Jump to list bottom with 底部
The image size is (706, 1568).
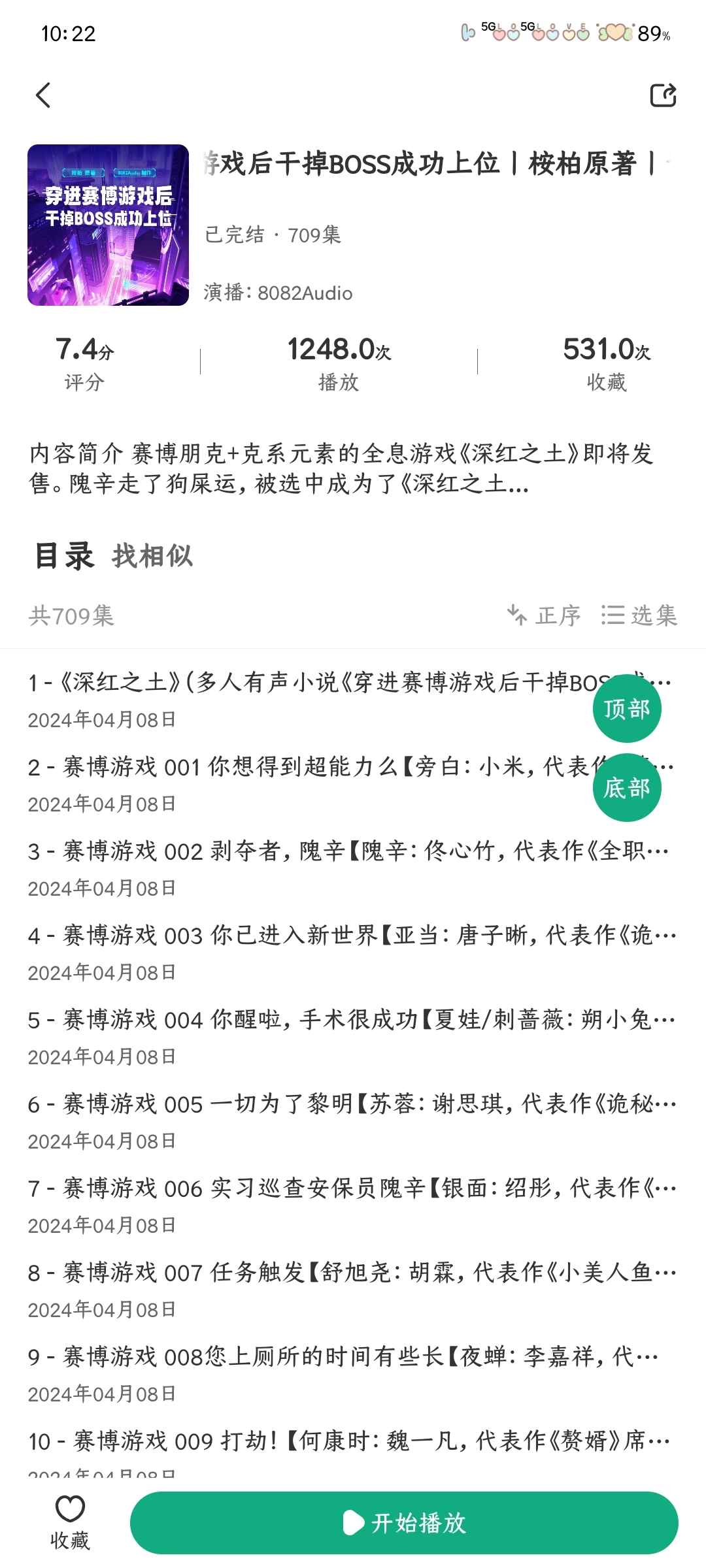point(626,788)
